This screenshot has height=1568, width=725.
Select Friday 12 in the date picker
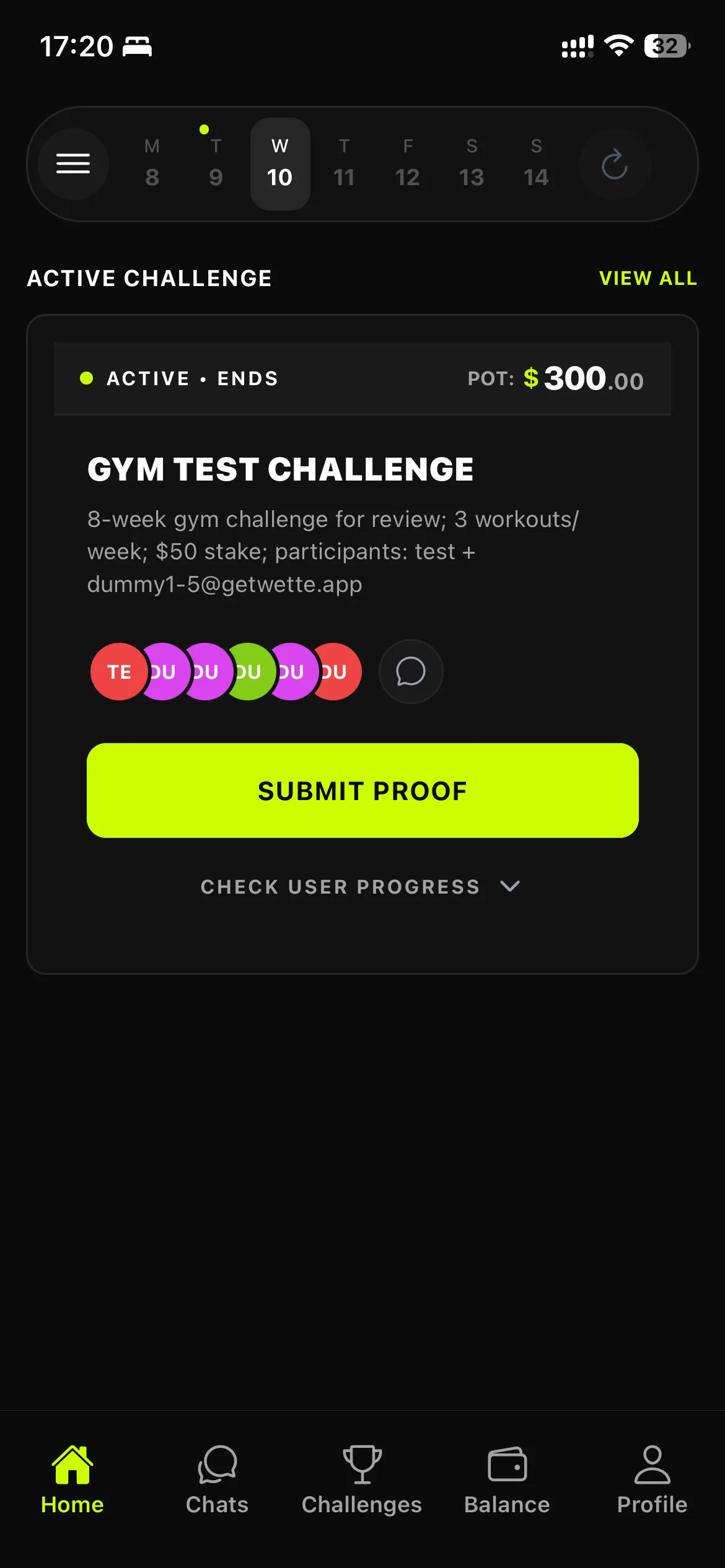click(408, 163)
